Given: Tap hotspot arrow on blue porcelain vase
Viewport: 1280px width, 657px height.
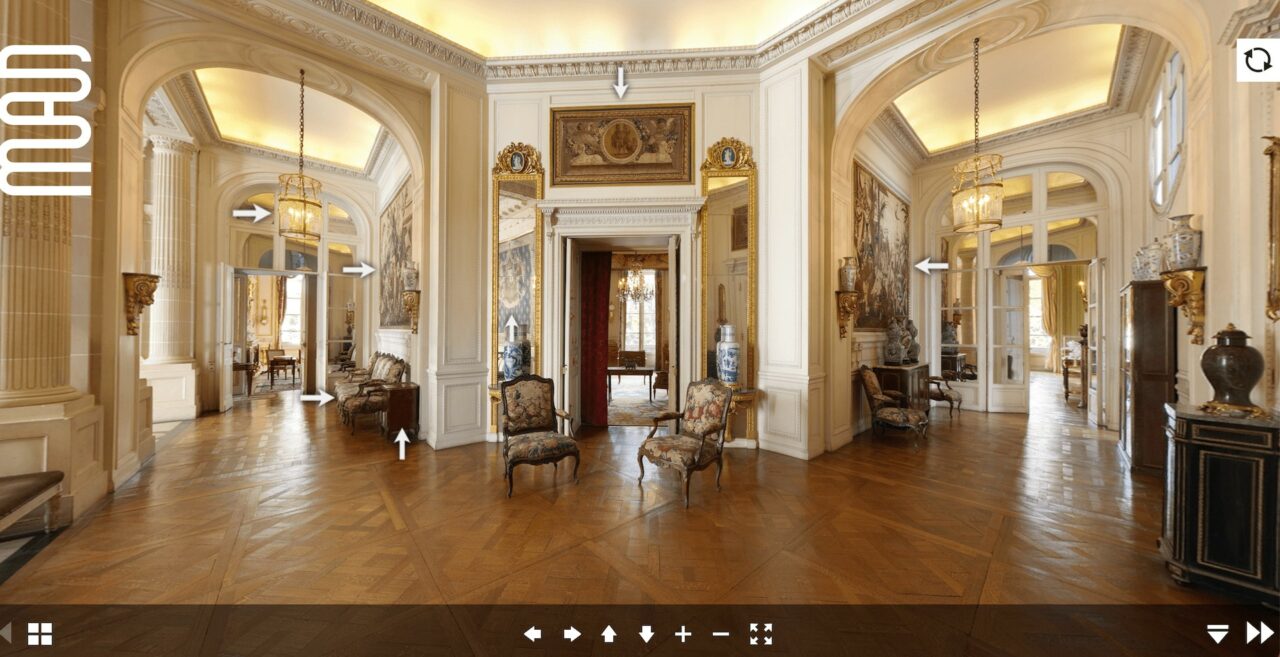Looking at the screenshot, I should (x=511, y=328).
